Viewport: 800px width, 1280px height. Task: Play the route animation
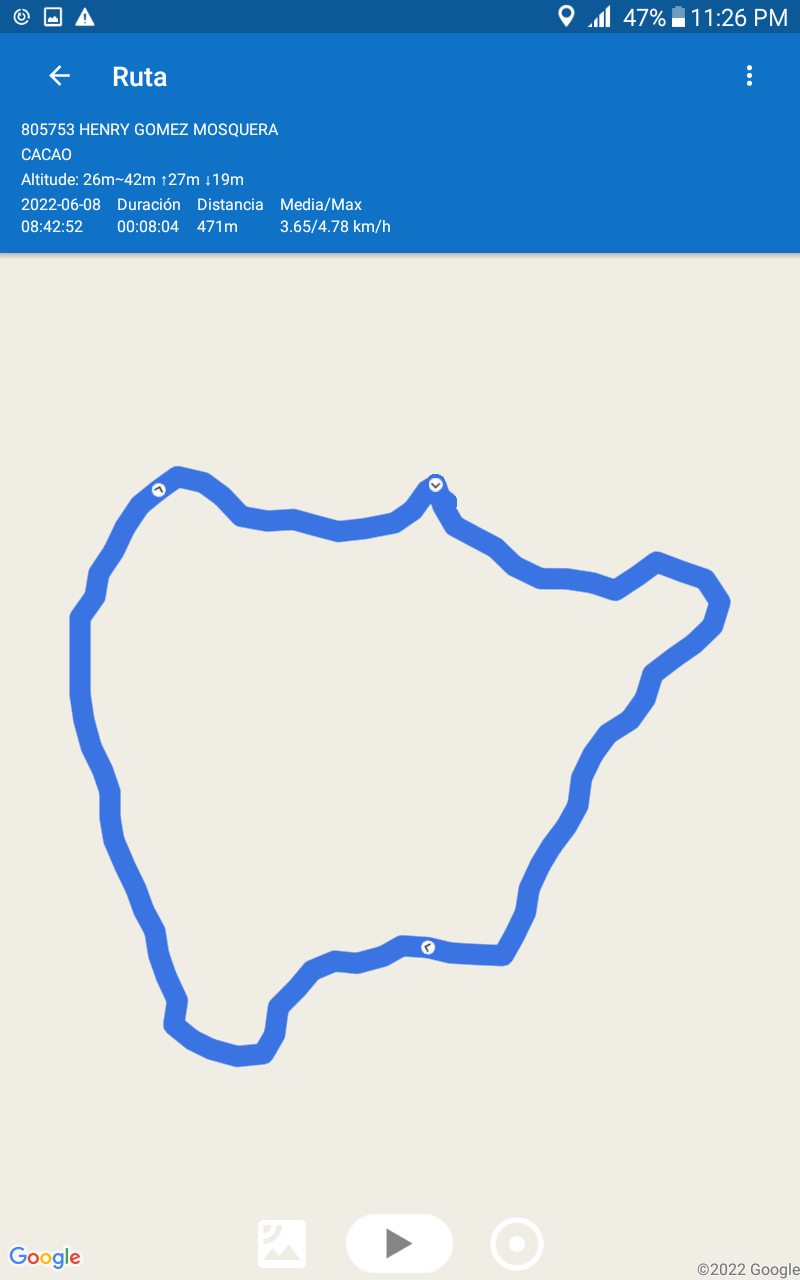(399, 1243)
